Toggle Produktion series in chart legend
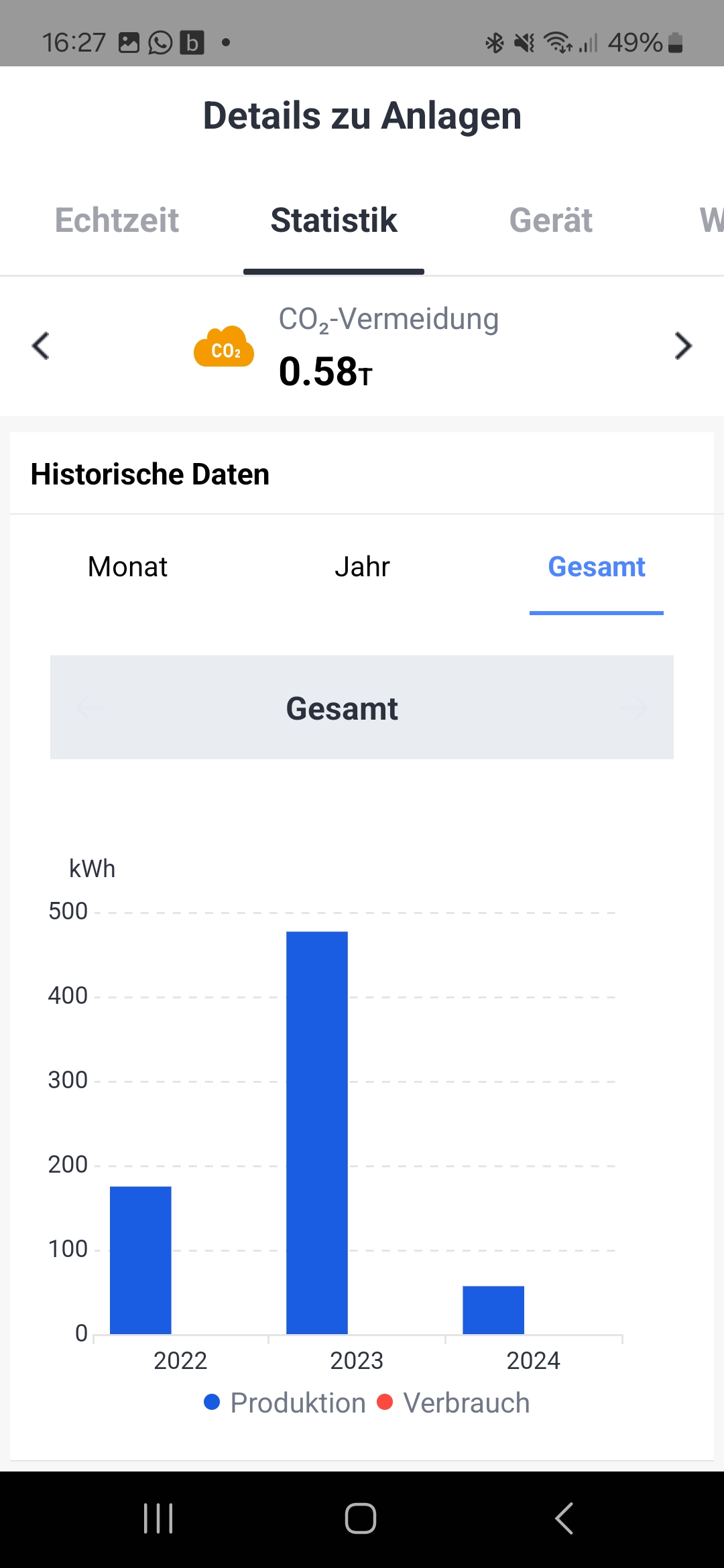This screenshot has height=1568, width=724. 285,1402
